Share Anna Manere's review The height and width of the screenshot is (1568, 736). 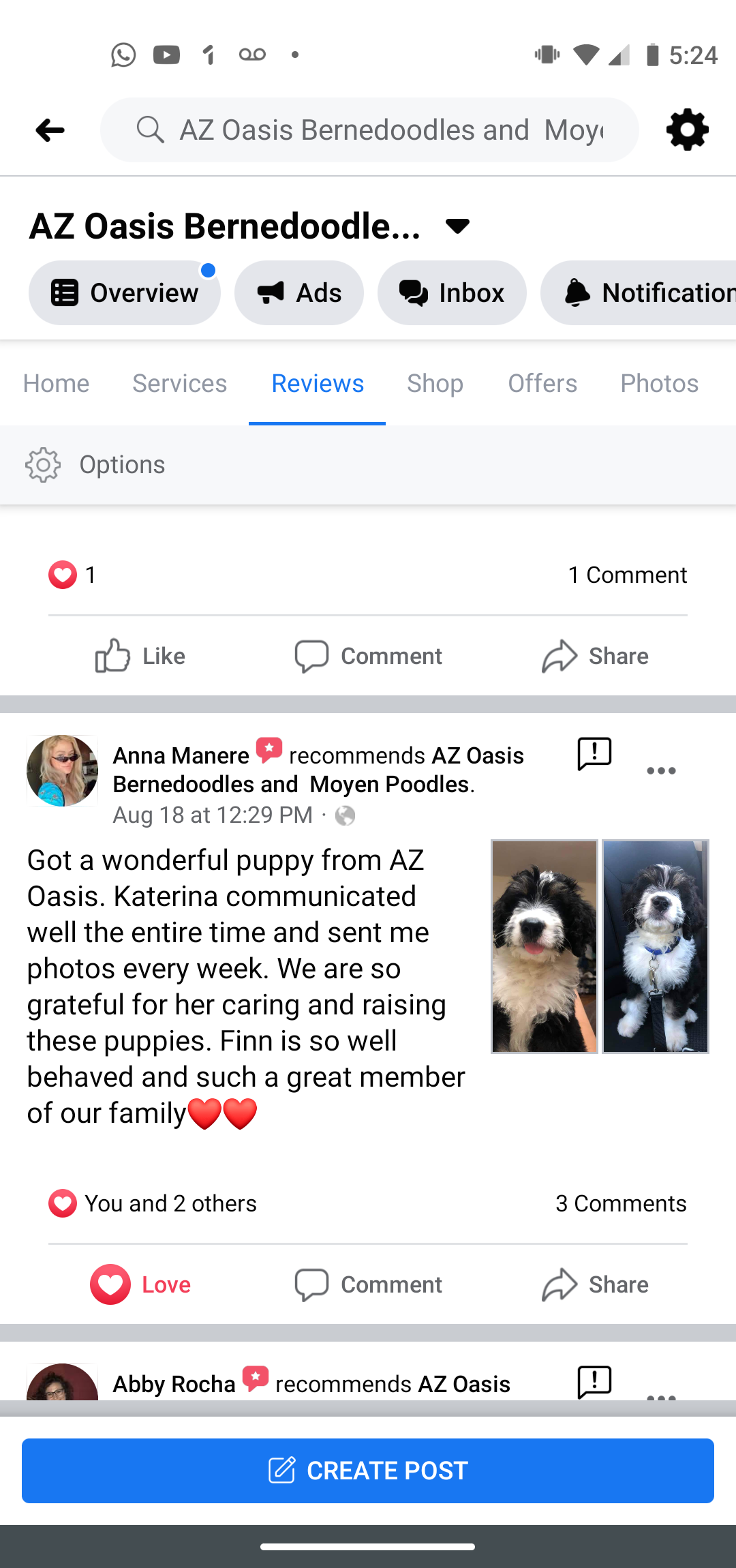[x=595, y=1284]
